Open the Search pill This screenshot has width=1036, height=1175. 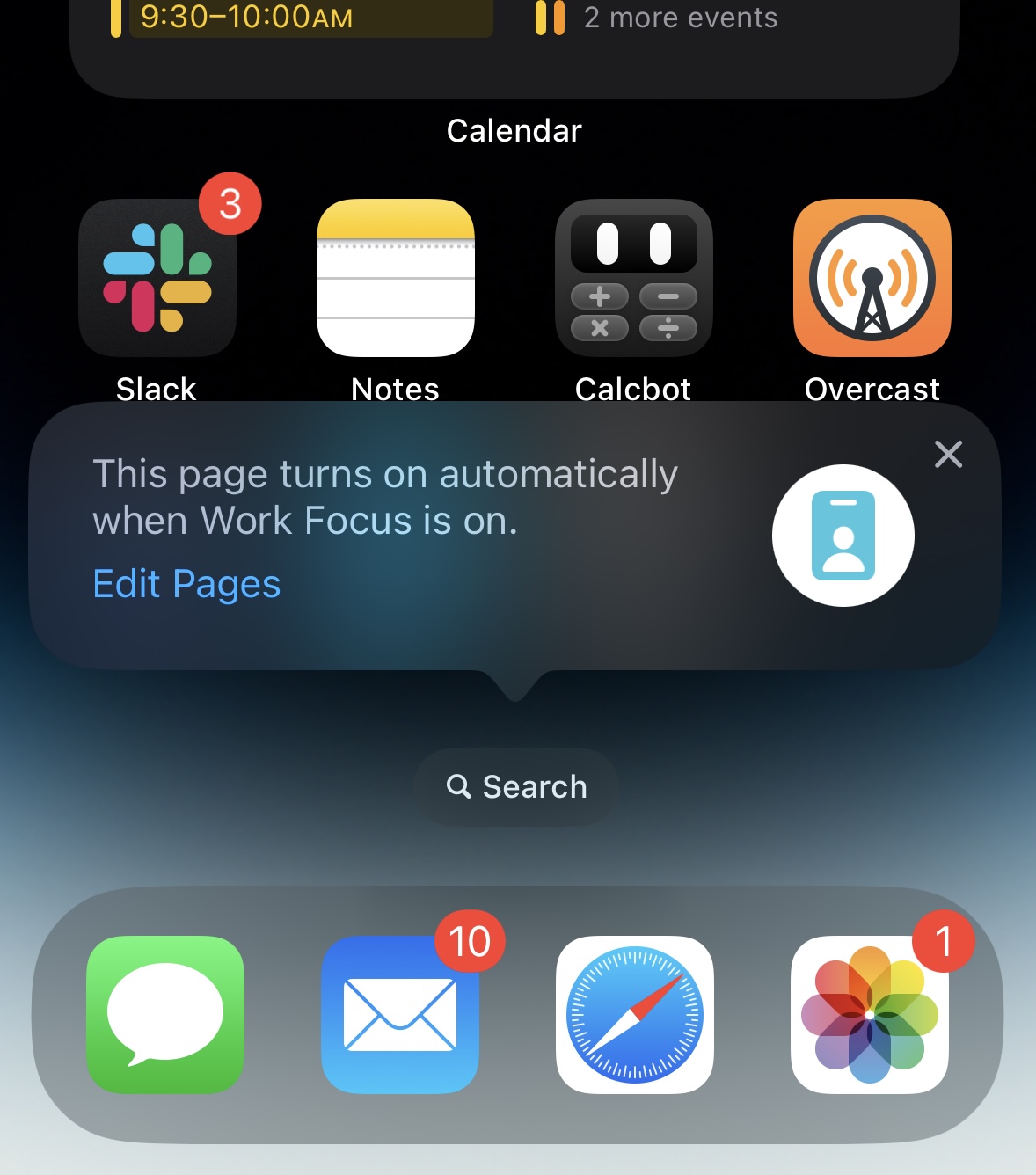coord(516,786)
